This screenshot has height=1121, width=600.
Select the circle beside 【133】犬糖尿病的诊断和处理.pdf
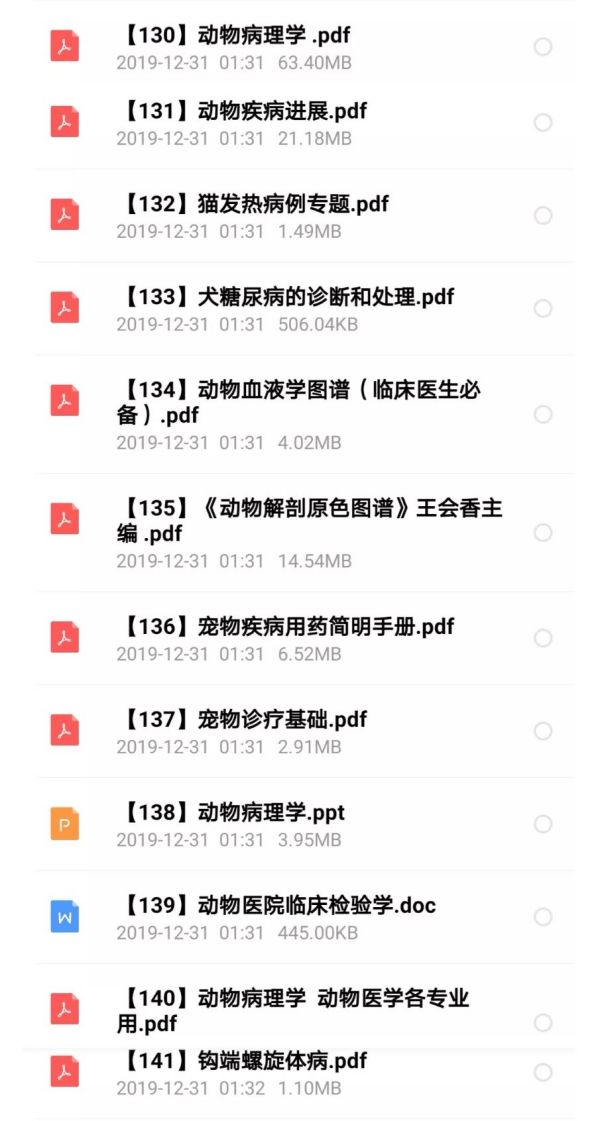(x=543, y=308)
